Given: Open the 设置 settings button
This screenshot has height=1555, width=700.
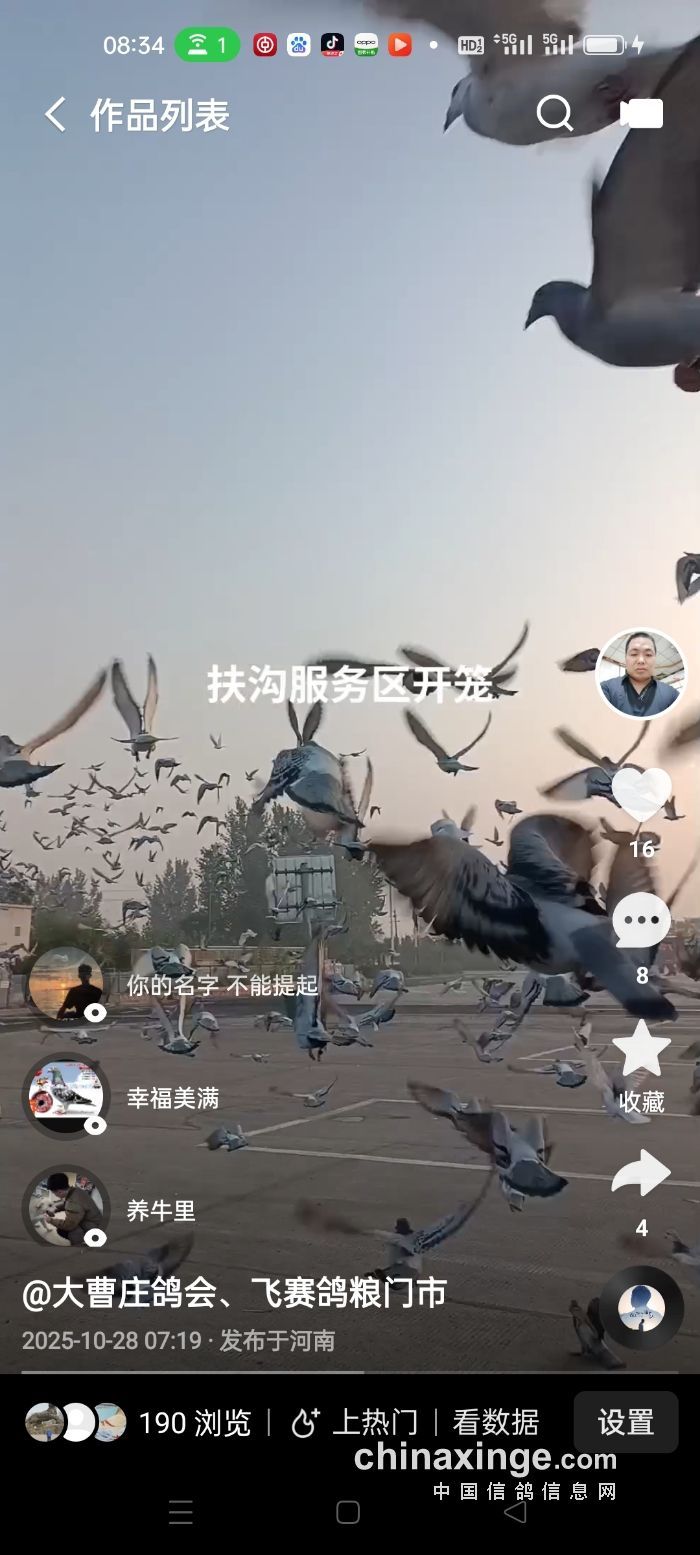Looking at the screenshot, I should coord(625,1422).
